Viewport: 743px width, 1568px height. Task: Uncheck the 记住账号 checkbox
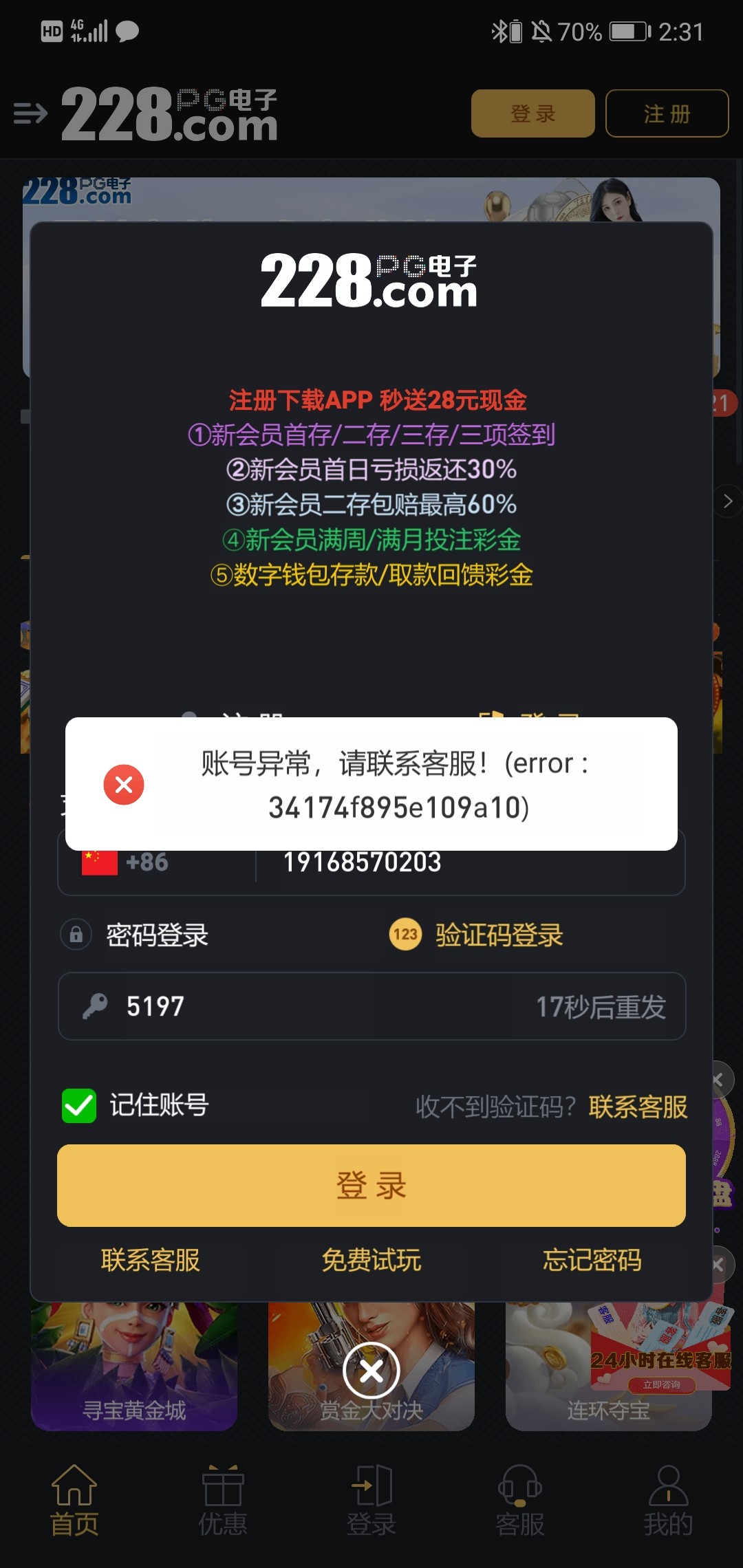79,1105
